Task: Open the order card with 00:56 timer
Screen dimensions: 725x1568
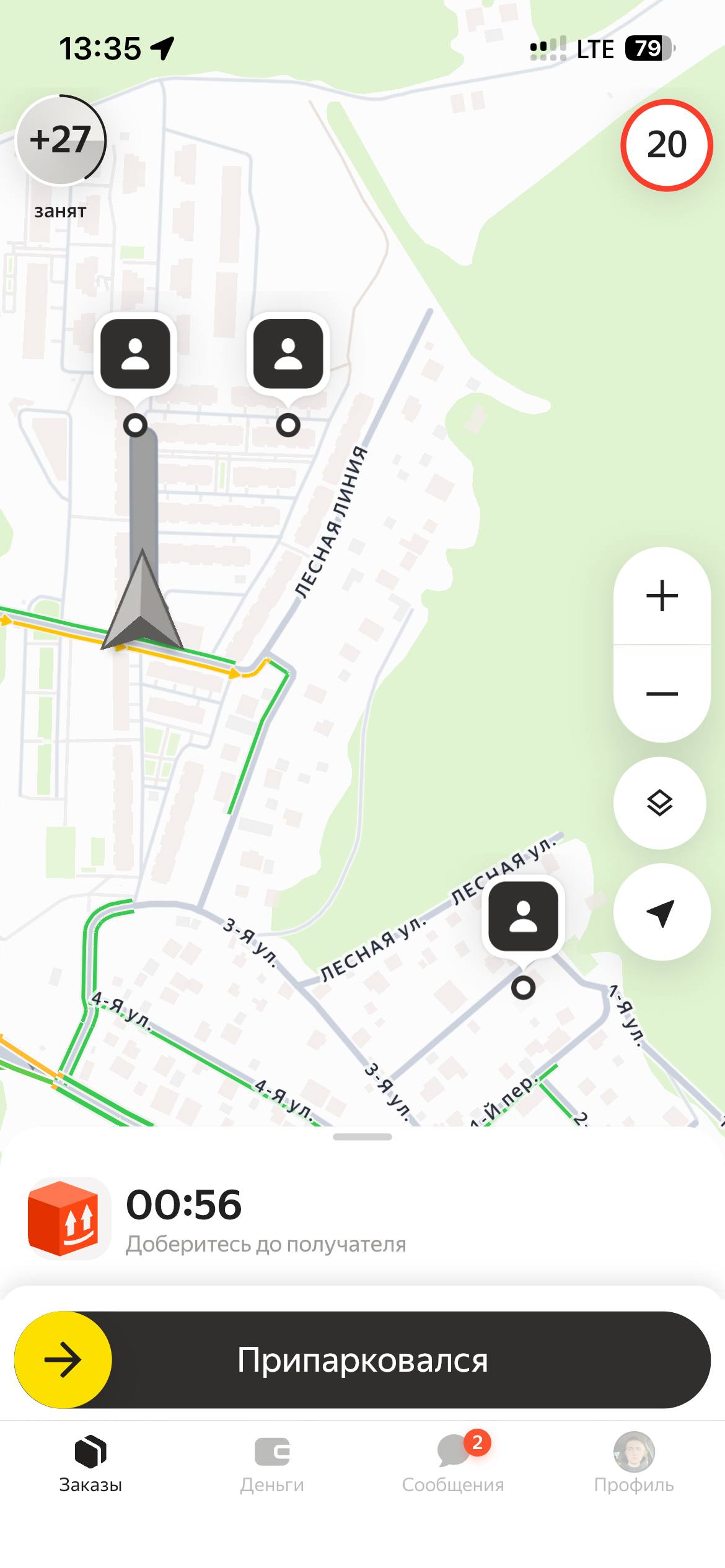Action: pyautogui.click(x=266, y=1217)
